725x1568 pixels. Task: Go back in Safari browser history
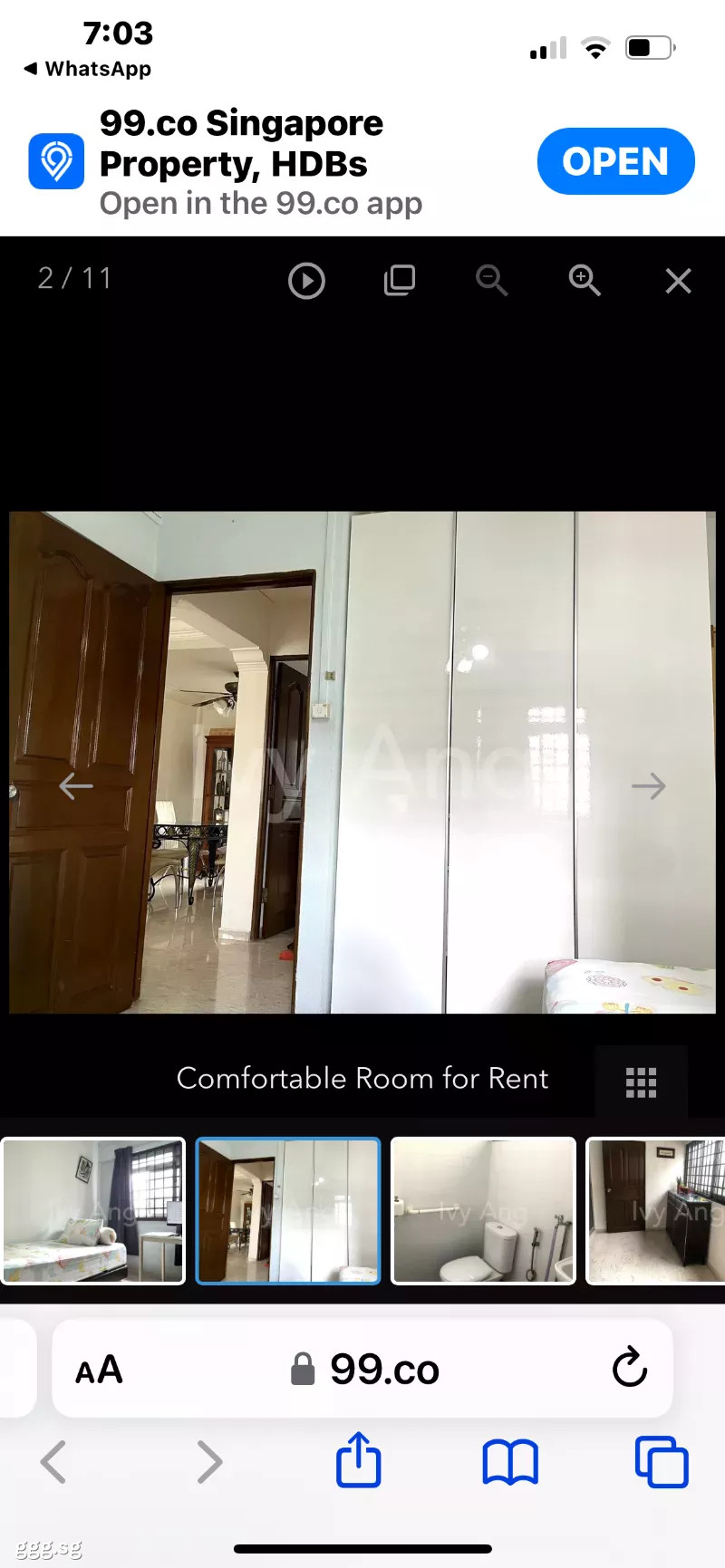click(53, 1462)
